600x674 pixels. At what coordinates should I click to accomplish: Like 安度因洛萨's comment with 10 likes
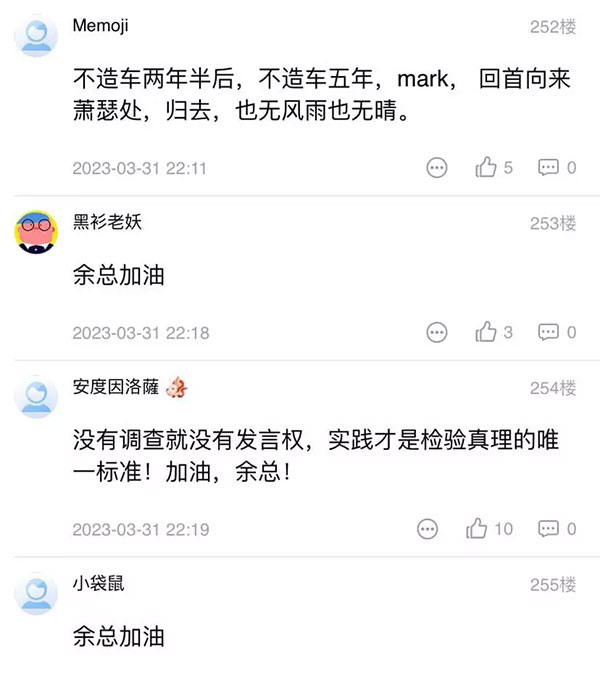tap(478, 529)
